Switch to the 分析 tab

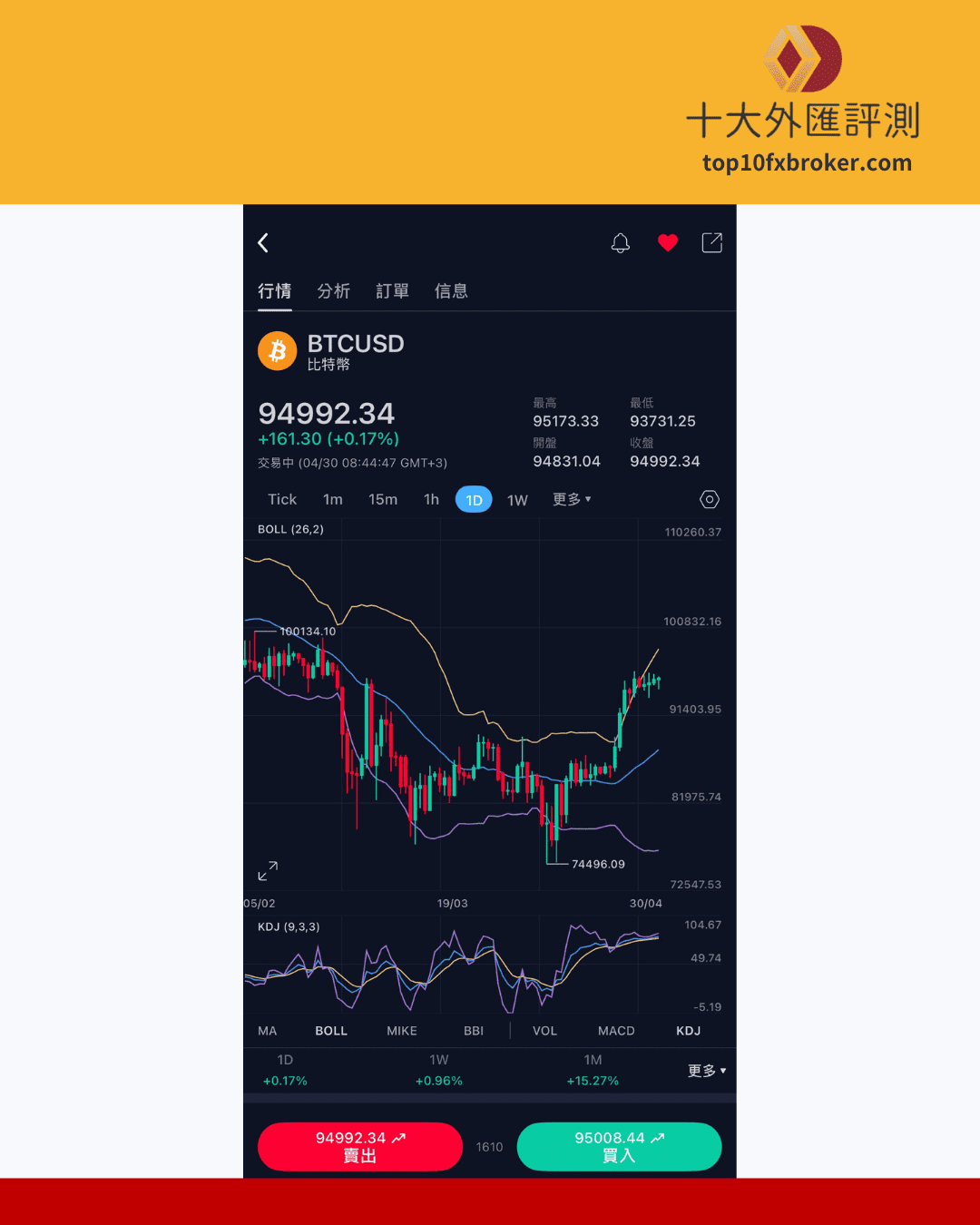tap(334, 290)
